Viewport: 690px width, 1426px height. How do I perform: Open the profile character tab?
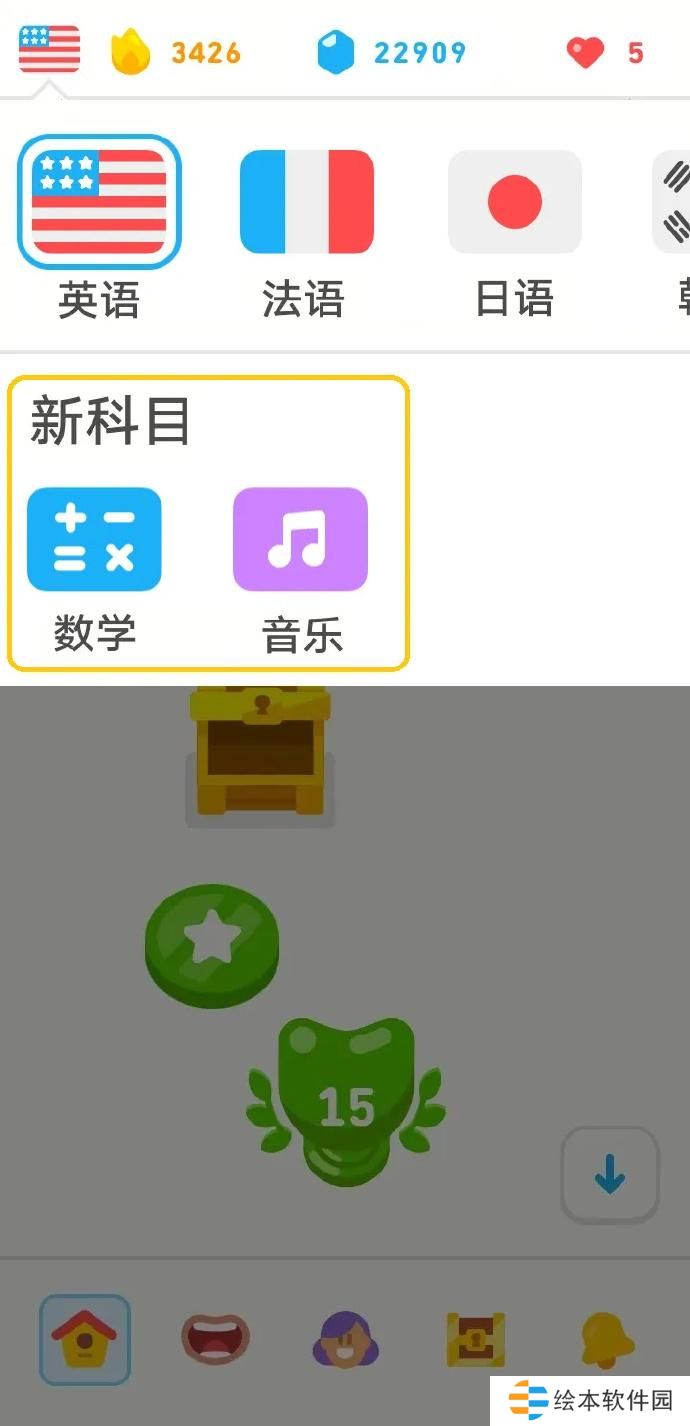345,1340
